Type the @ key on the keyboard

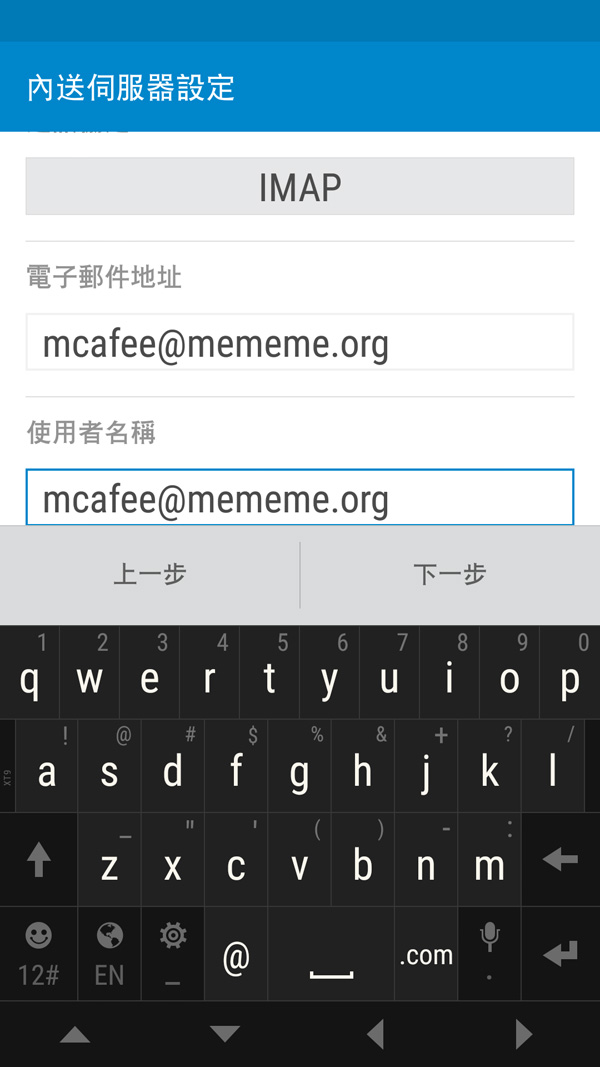point(235,956)
